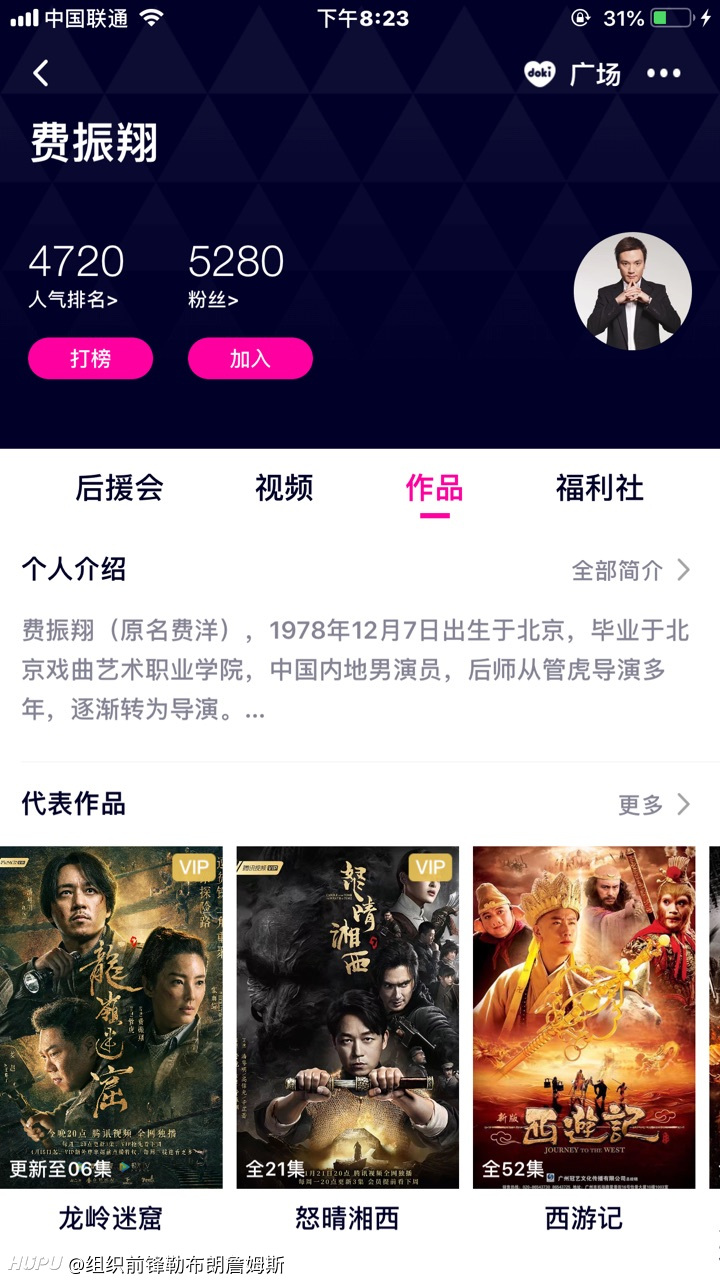The width and height of the screenshot is (720, 1280).
Task: Join the fan club with 加入
Action: (250, 358)
